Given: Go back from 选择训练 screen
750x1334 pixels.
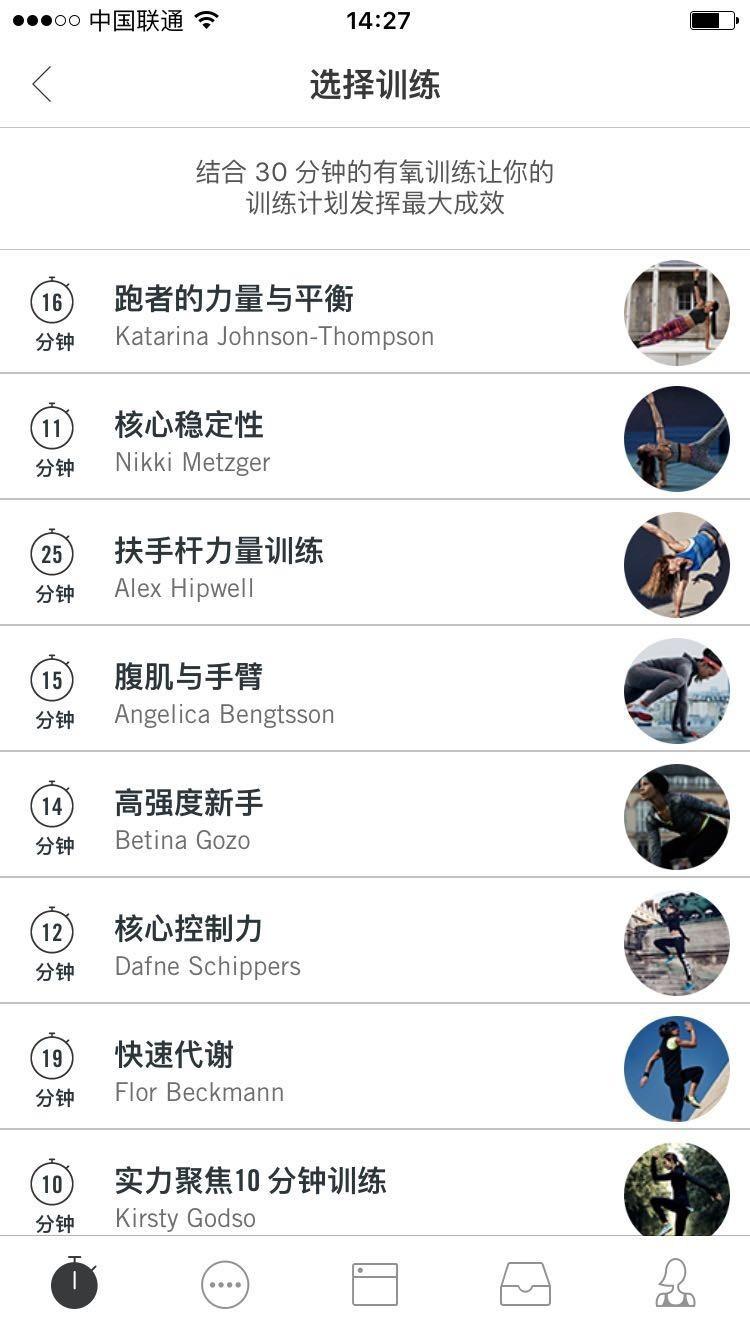Looking at the screenshot, I should (x=42, y=85).
